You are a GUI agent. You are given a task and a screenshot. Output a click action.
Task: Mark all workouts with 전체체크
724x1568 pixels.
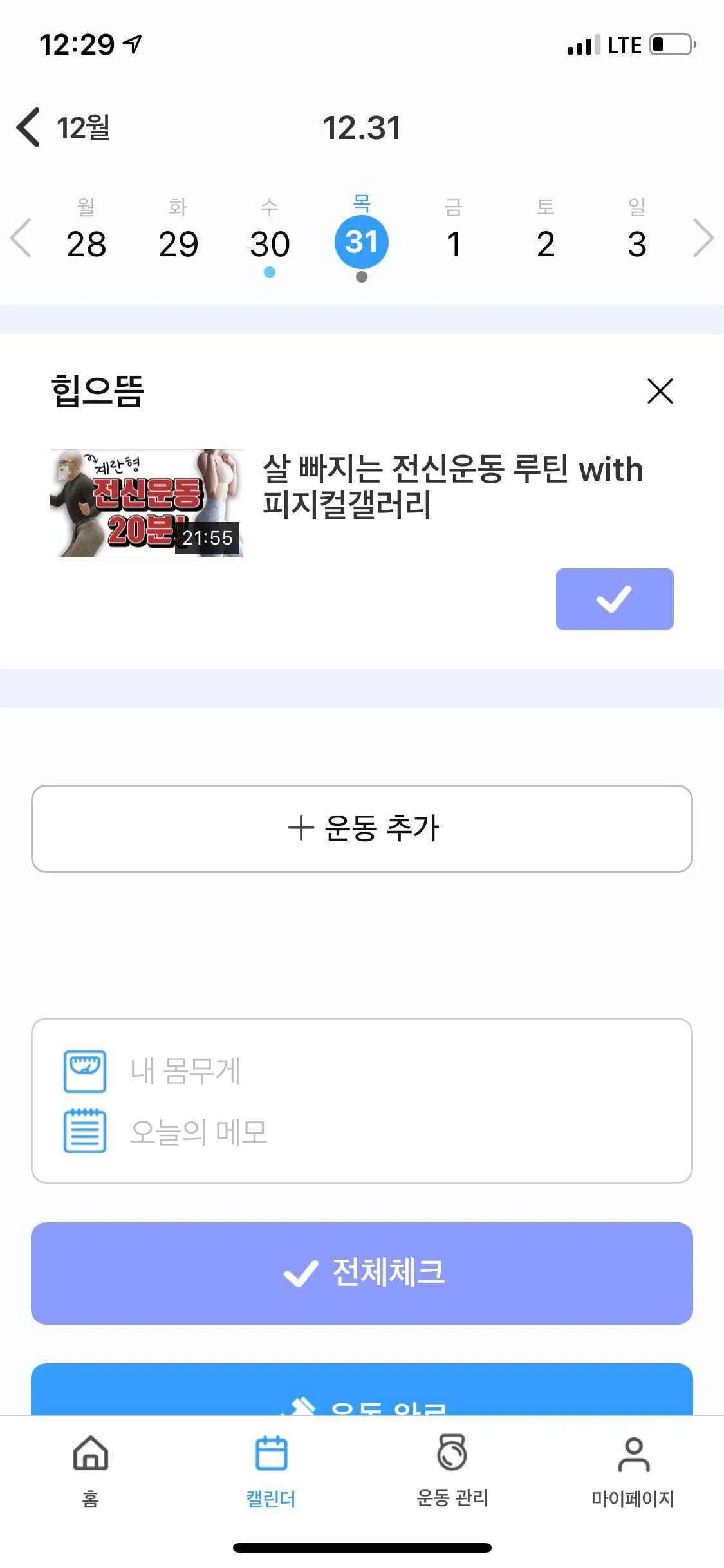tap(362, 1273)
